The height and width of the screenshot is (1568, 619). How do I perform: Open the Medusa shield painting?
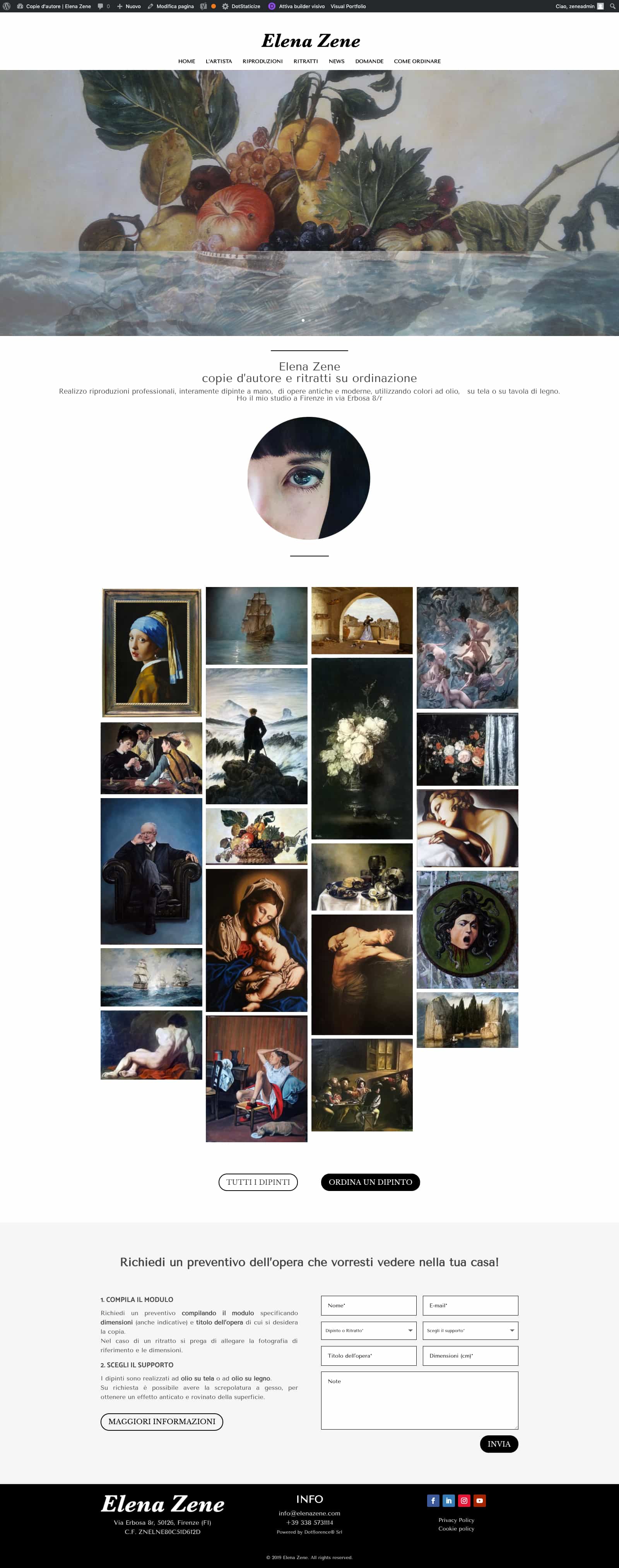[x=467, y=929]
